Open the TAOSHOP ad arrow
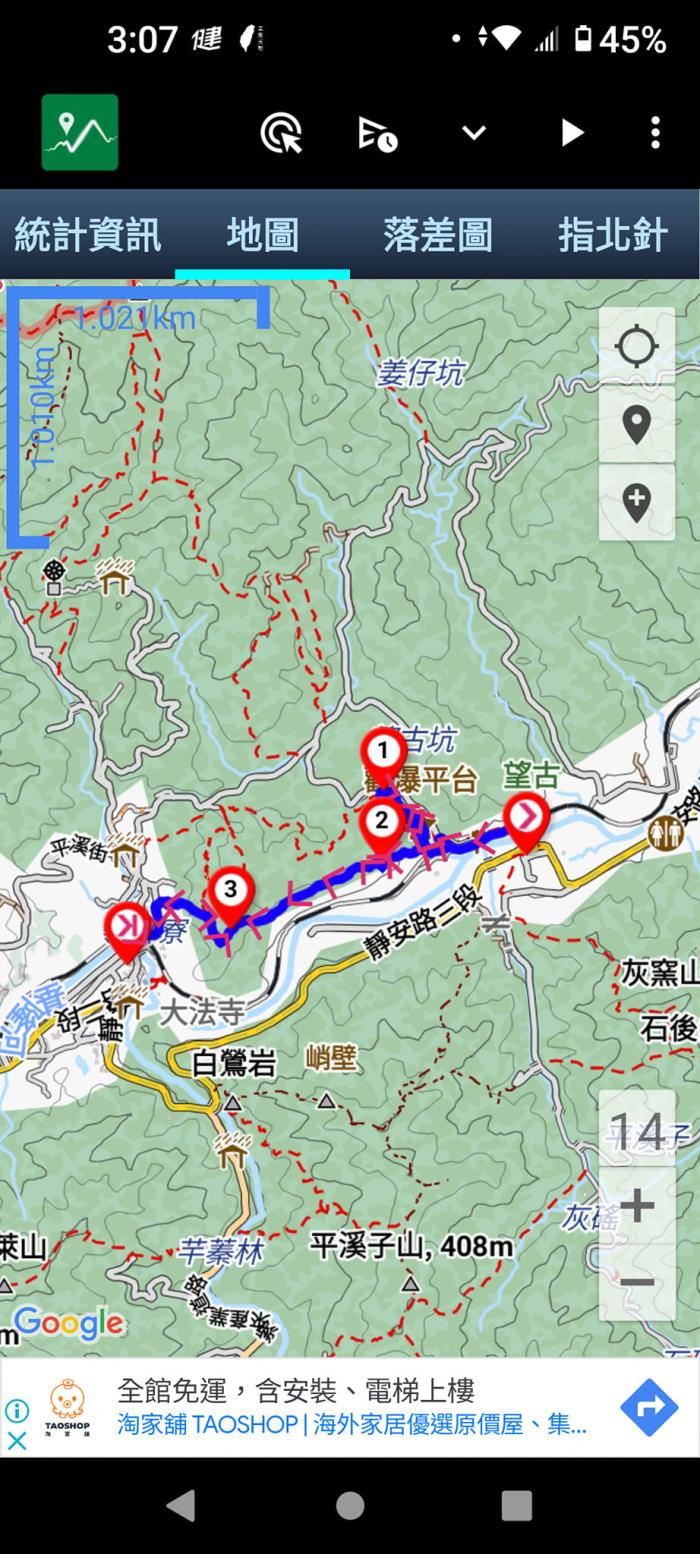Viewport: 700px width, 1554px height. coord(648,1407)
